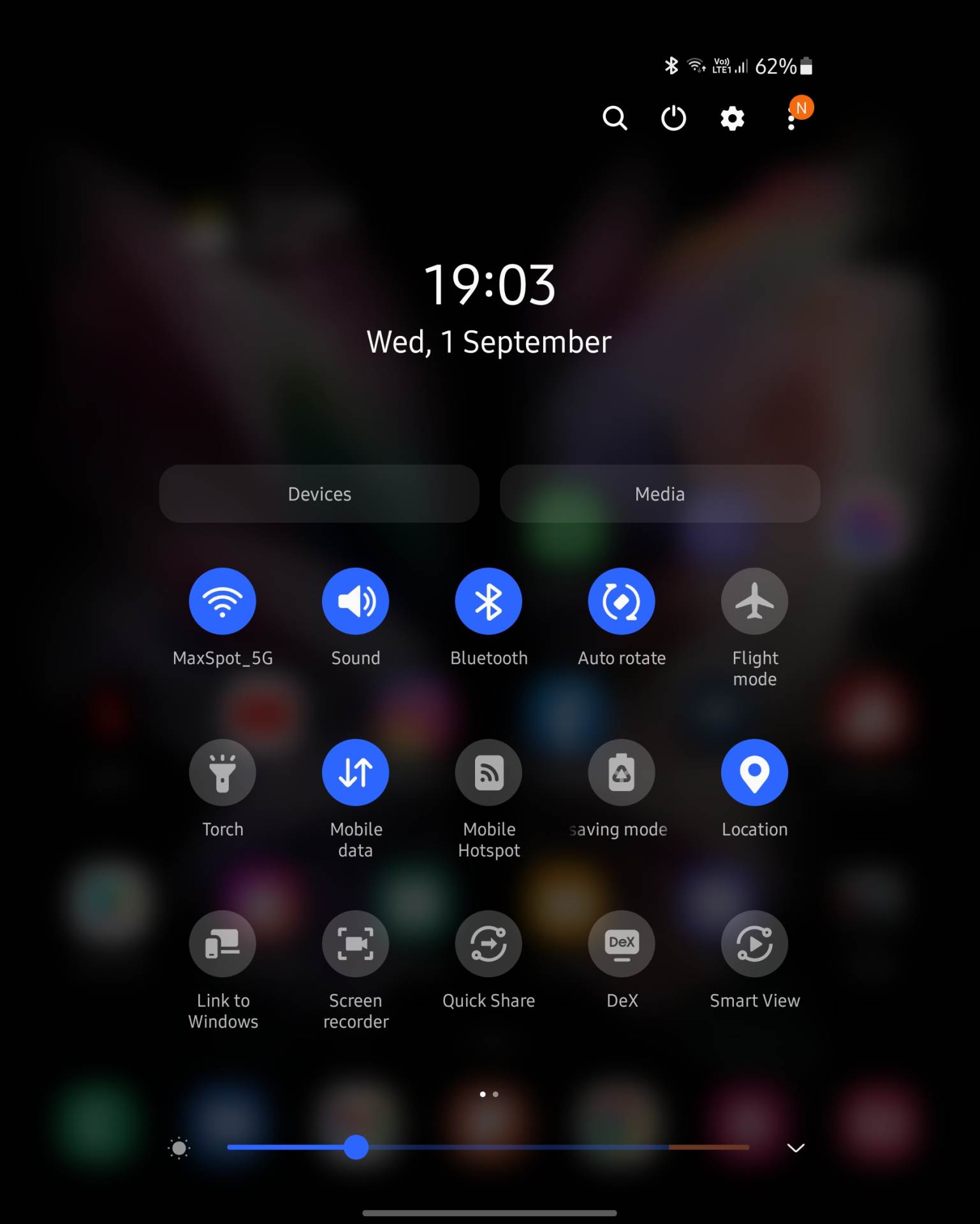The image size is (980, 1224).
Task: Enable Mobile Hotspot
Action: pos(488,773)
